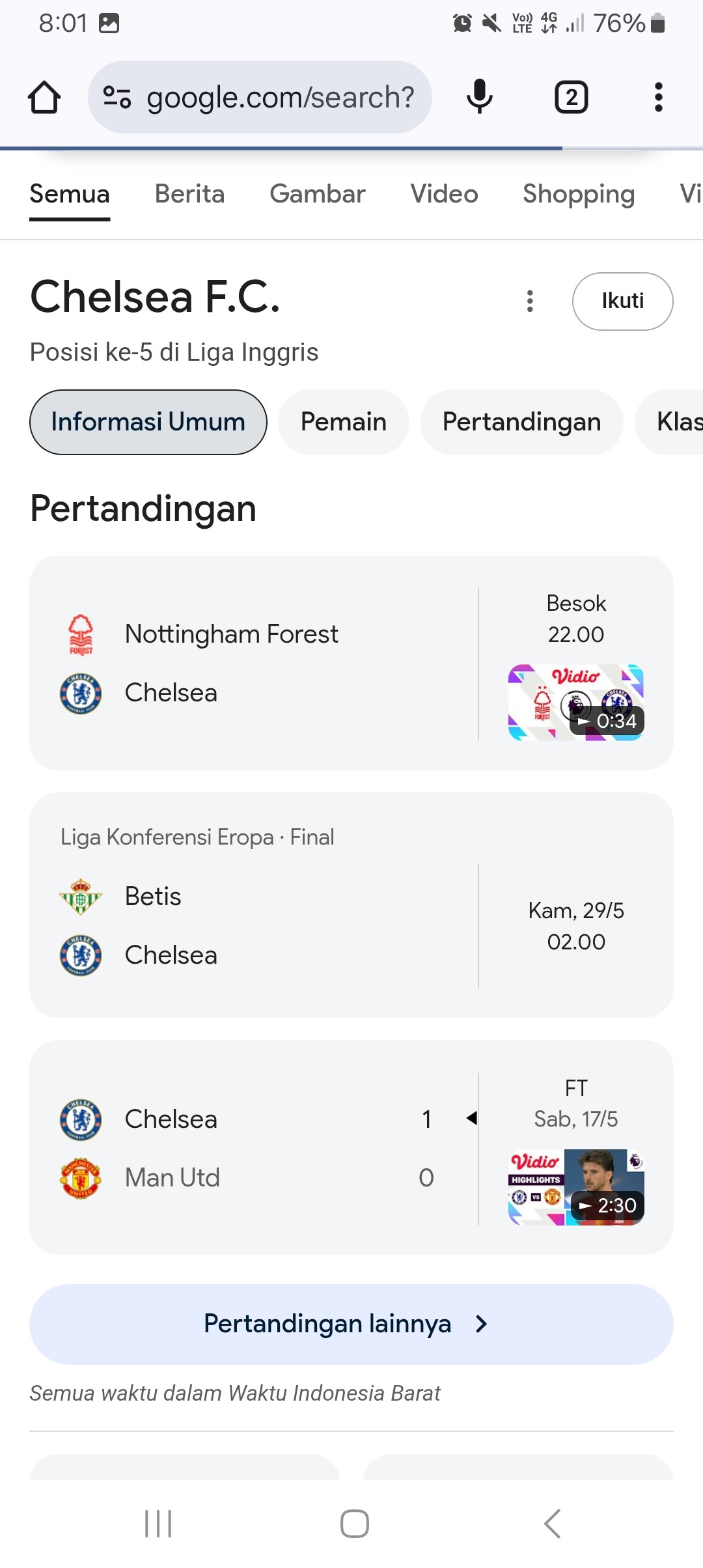This screenshot has height=1568, width=703.
Task: Switch to the Berita tab
Action: [189, 194]
